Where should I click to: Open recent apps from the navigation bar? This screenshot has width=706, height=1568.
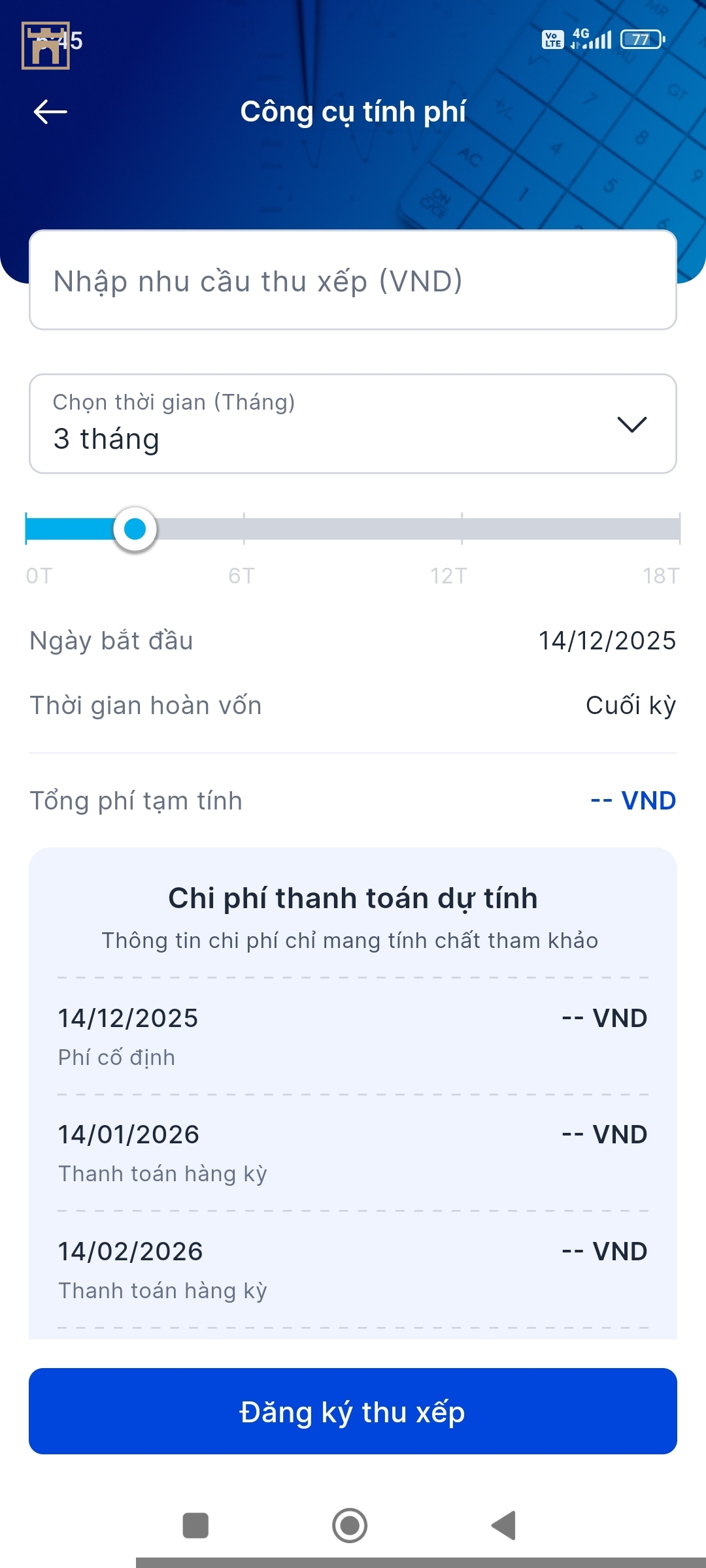click(x=195, y=1526)
